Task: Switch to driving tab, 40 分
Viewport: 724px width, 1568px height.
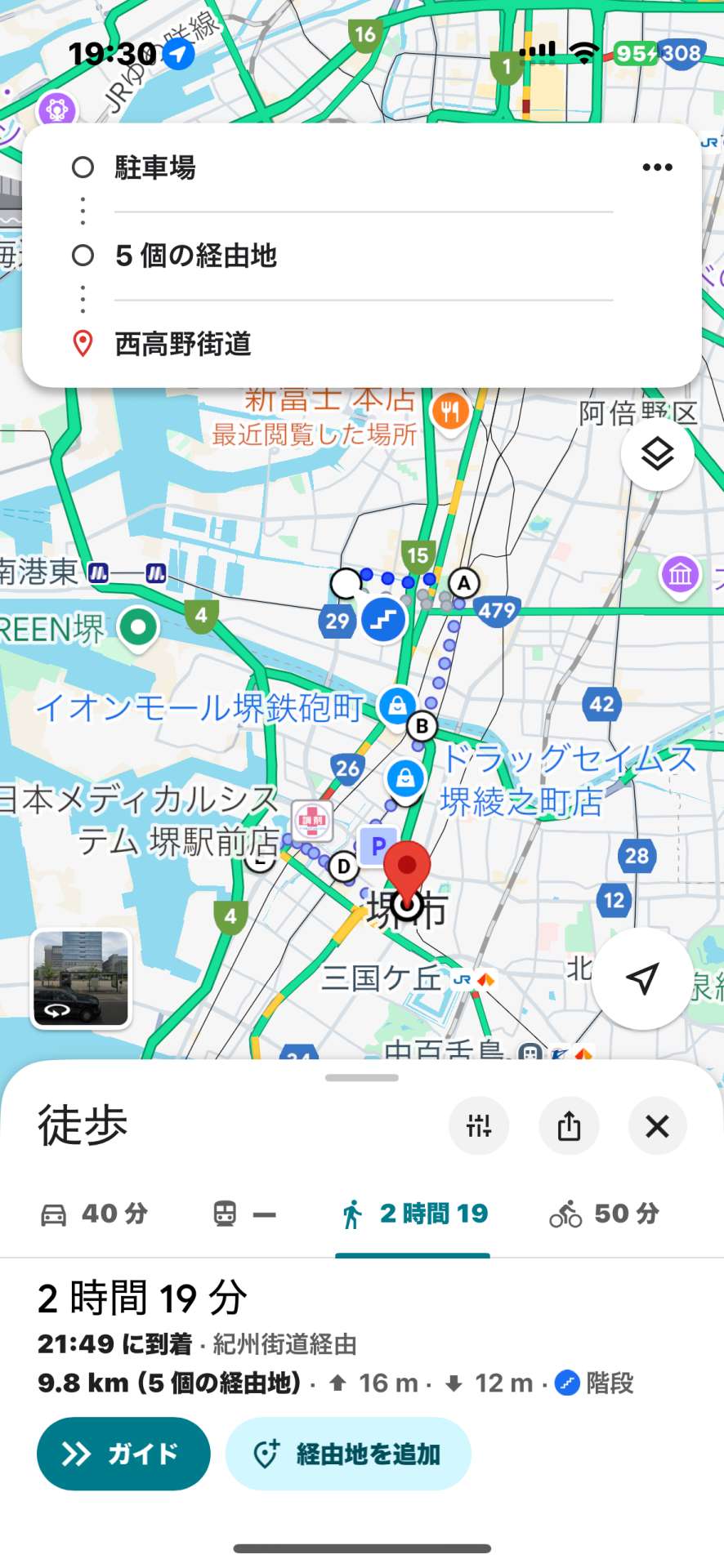Action: point(94,1214)
